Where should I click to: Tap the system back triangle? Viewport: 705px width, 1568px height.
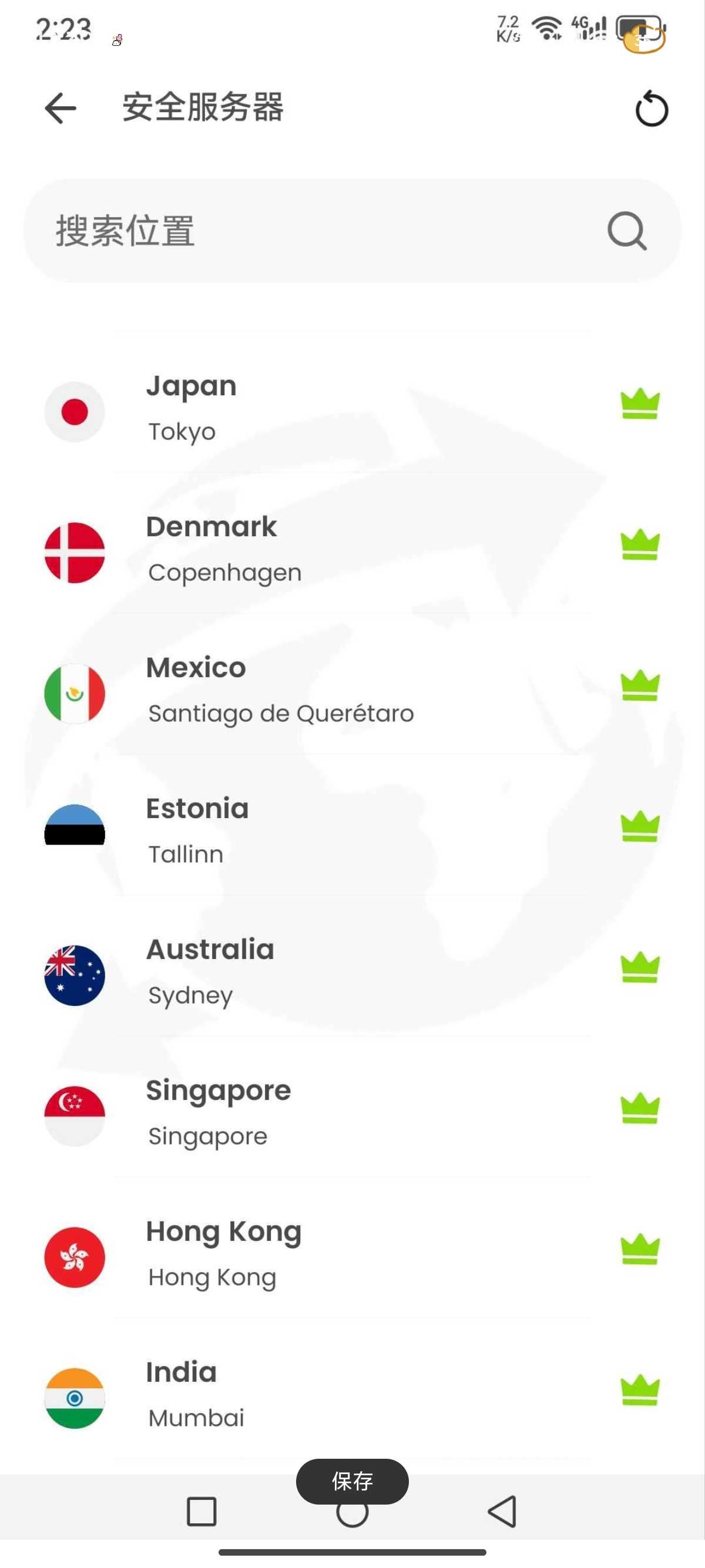click(503, 1512)
